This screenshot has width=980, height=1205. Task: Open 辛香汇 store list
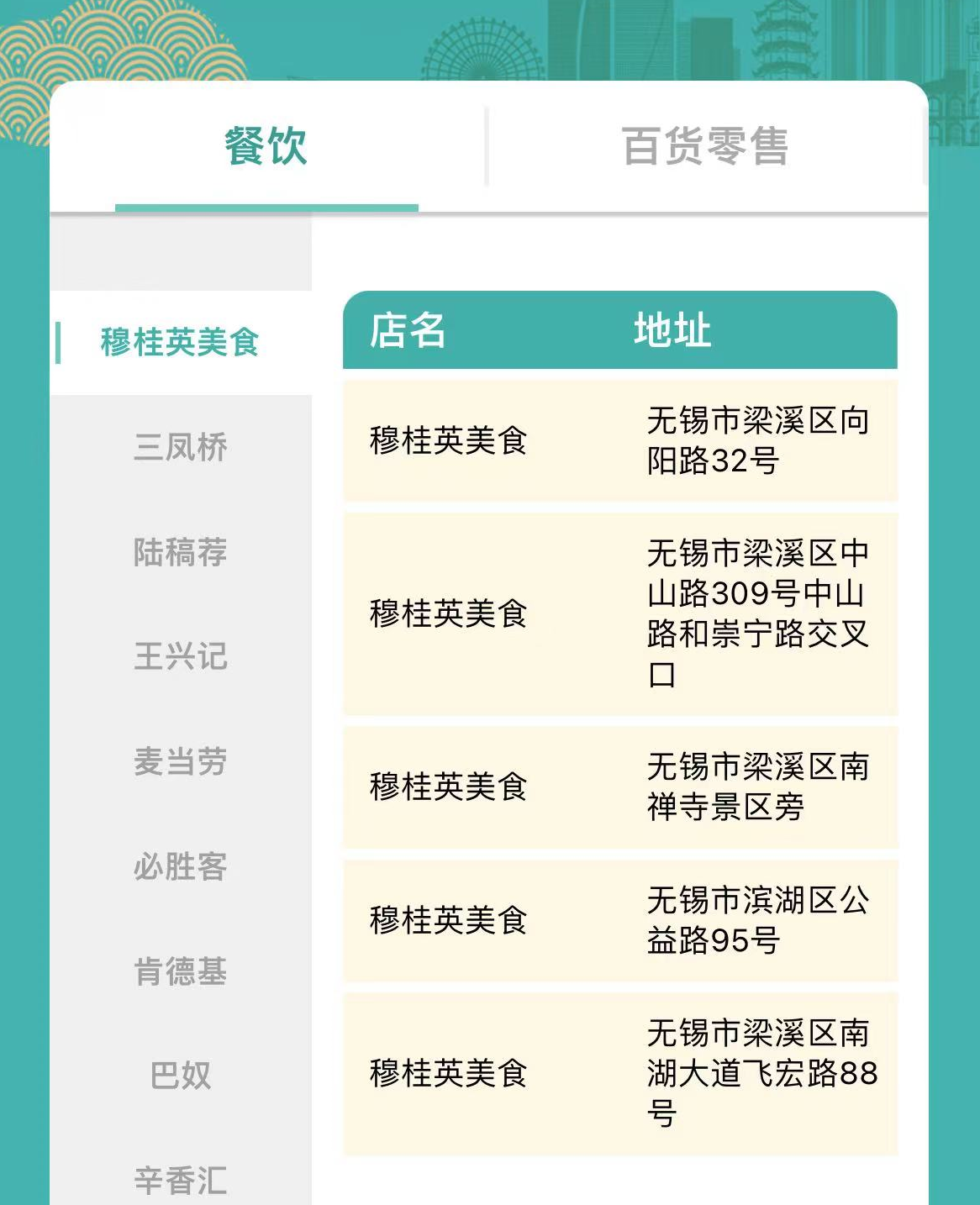point(180,1180)
